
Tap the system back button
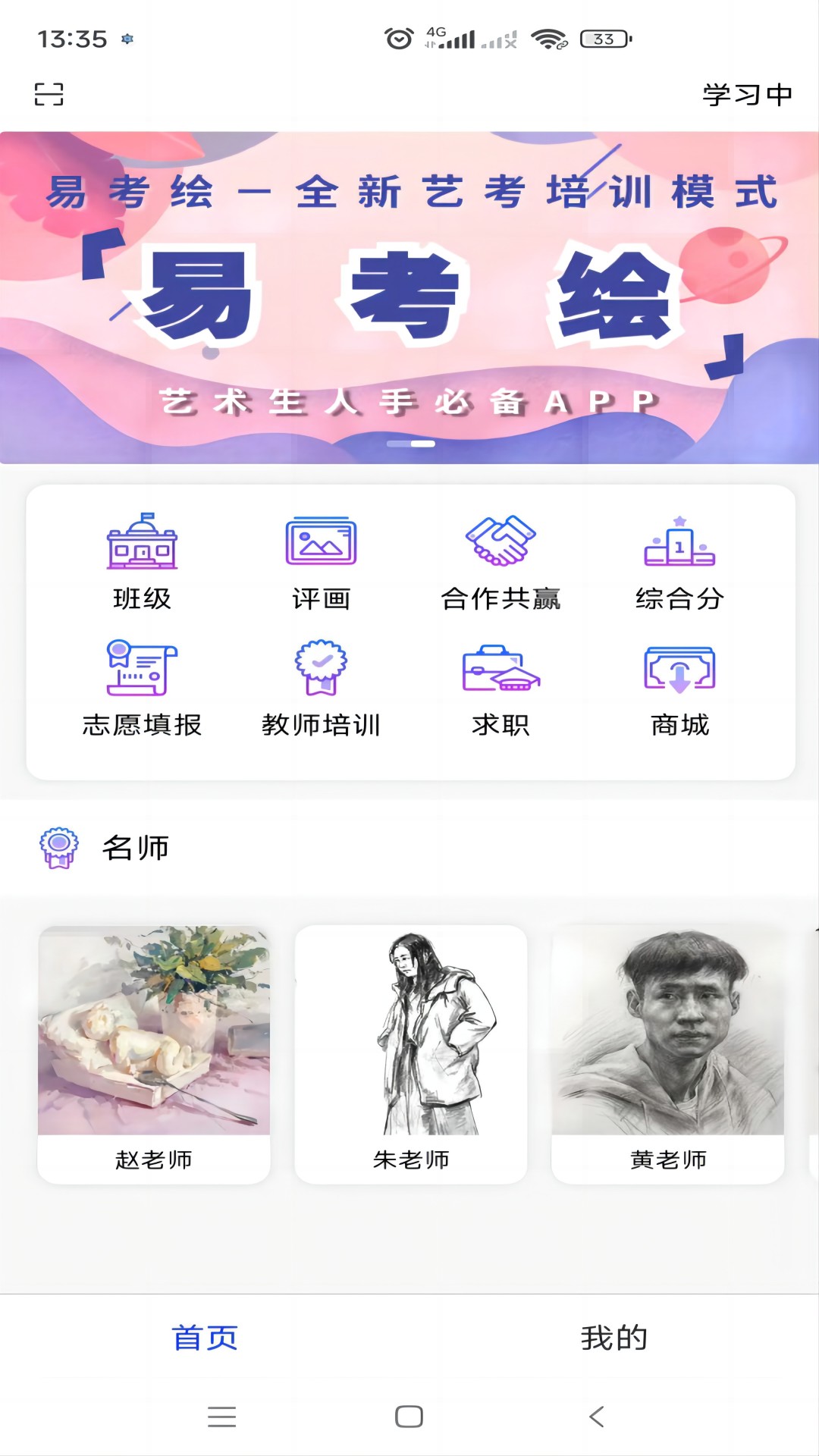coord(597,1417)
